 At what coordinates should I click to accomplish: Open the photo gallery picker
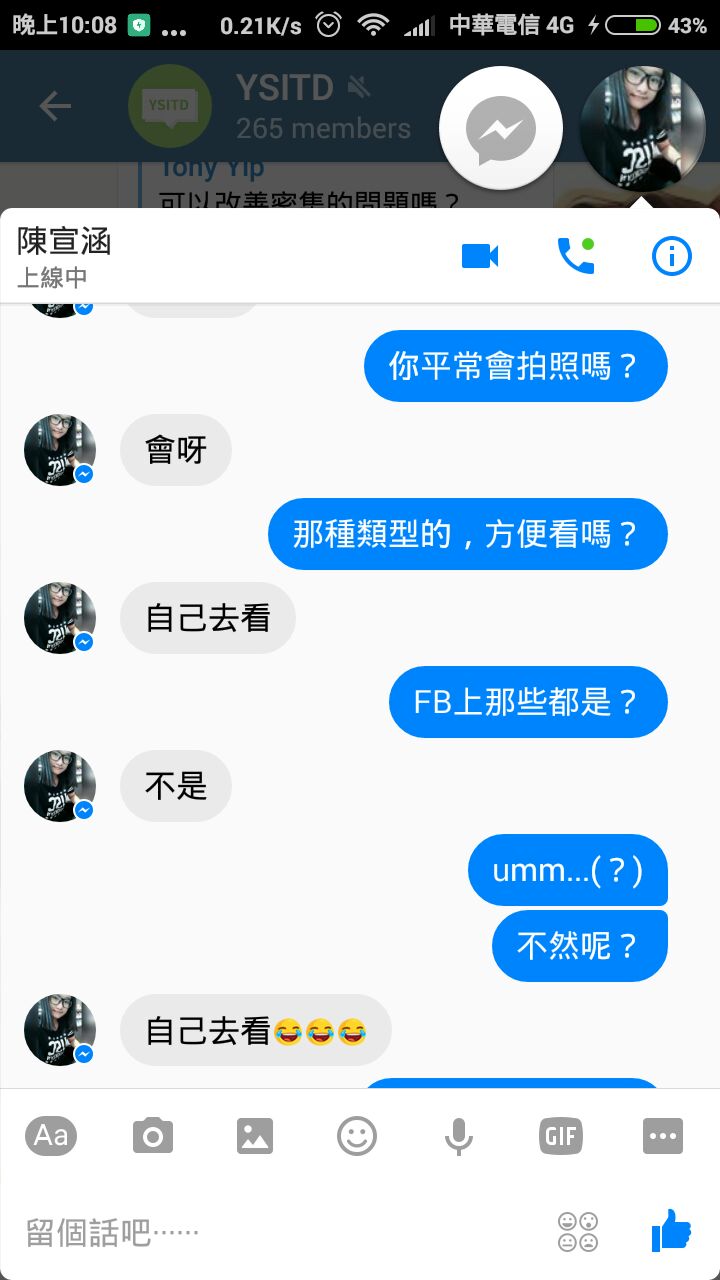point(255,1135)
